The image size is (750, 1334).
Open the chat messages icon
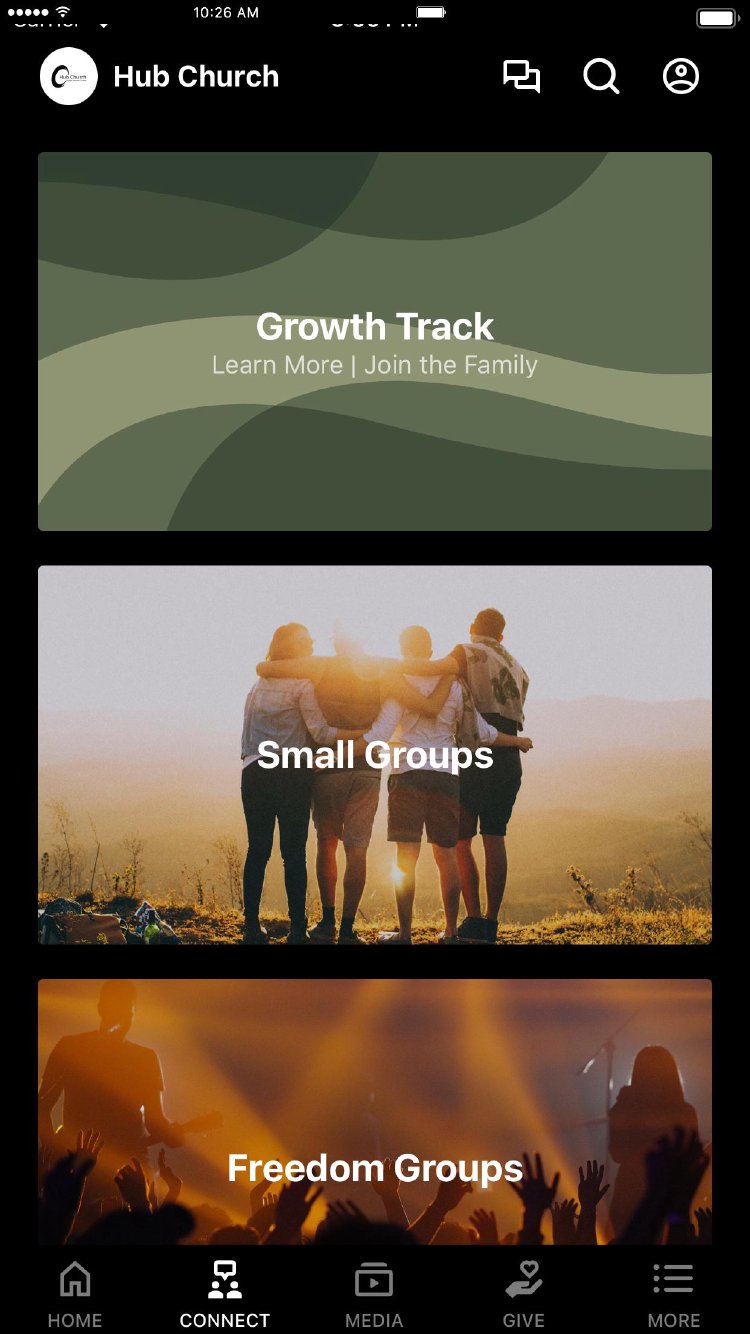pos(521,77)
